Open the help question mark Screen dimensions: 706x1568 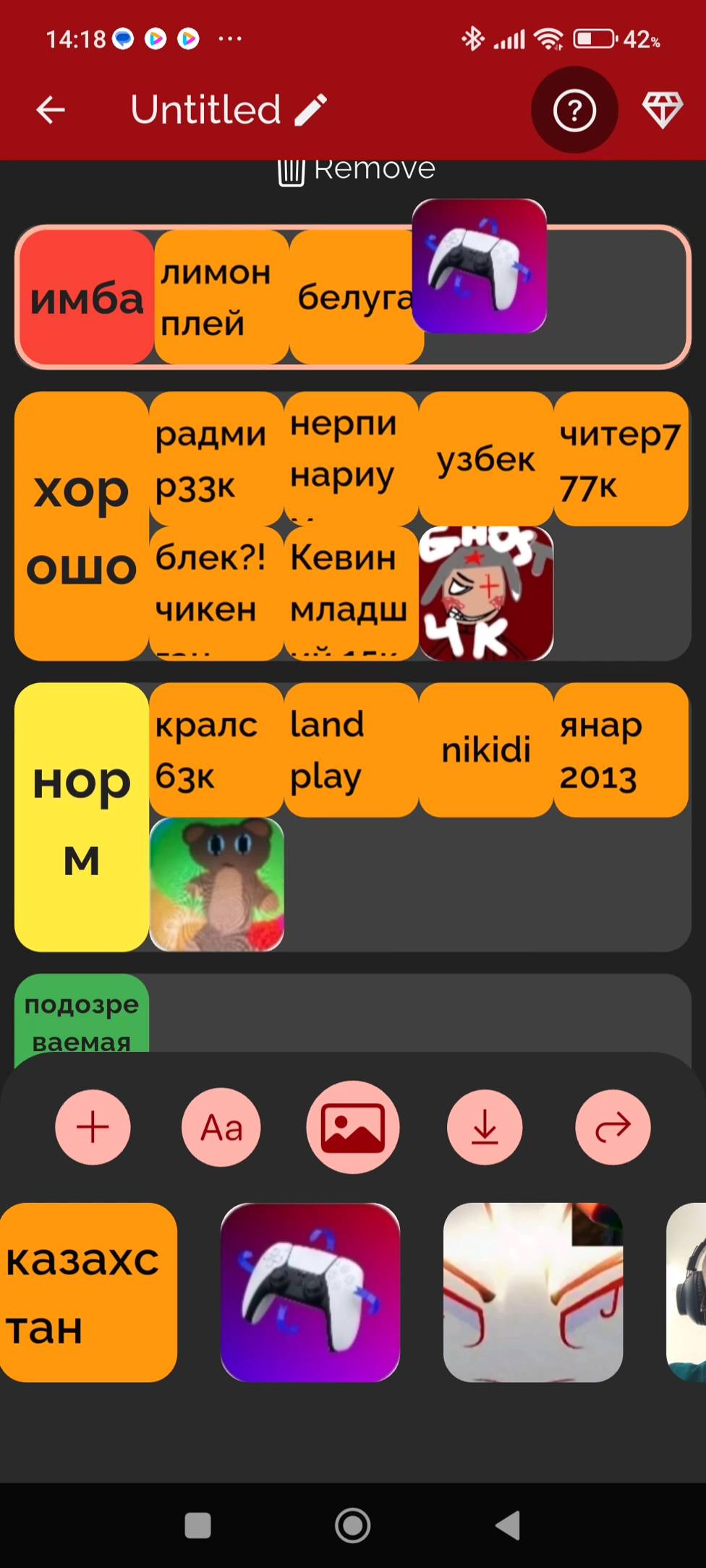coord(574,110)
